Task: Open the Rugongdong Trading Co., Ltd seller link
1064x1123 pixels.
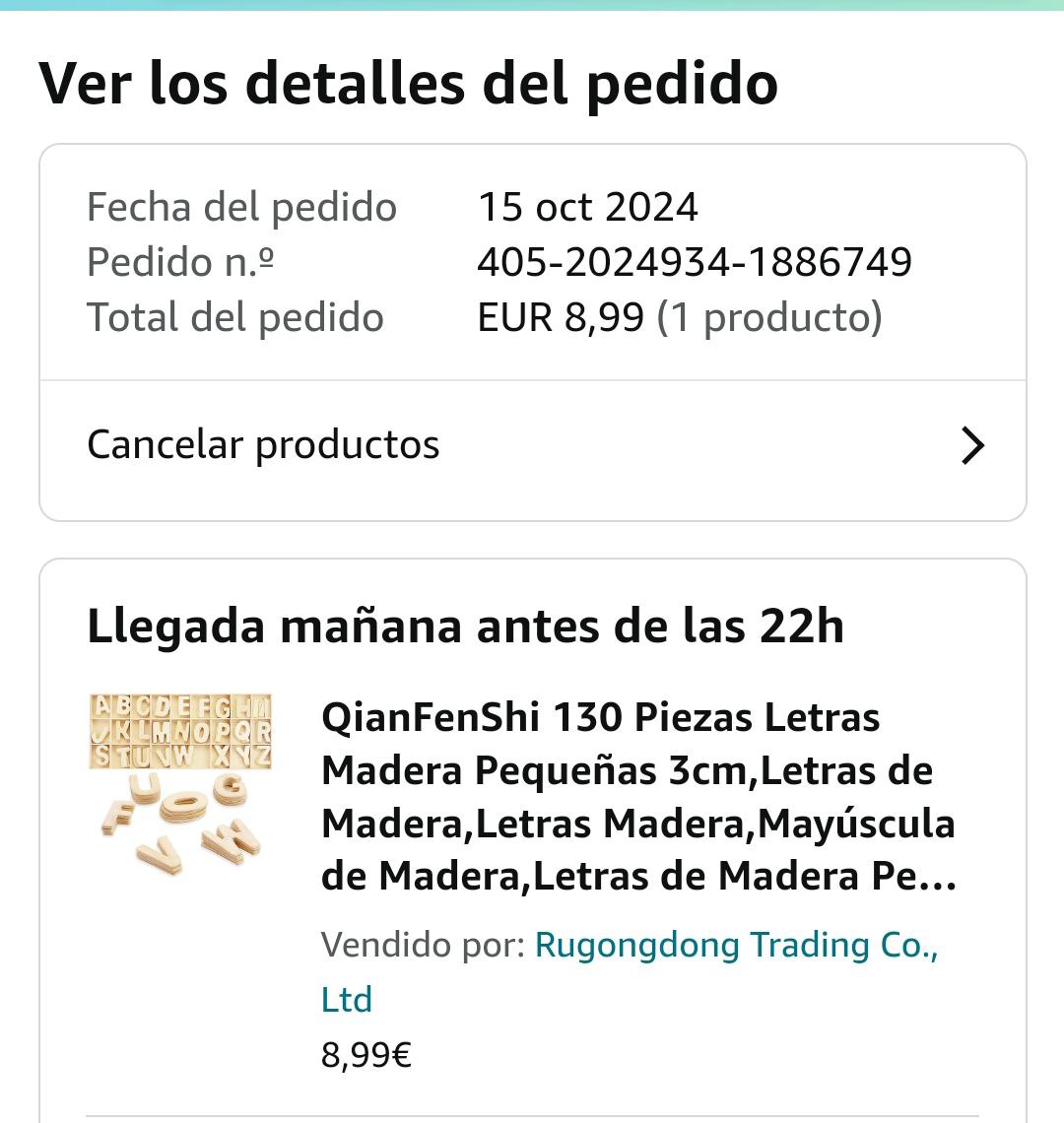Action: coord(735,946)
